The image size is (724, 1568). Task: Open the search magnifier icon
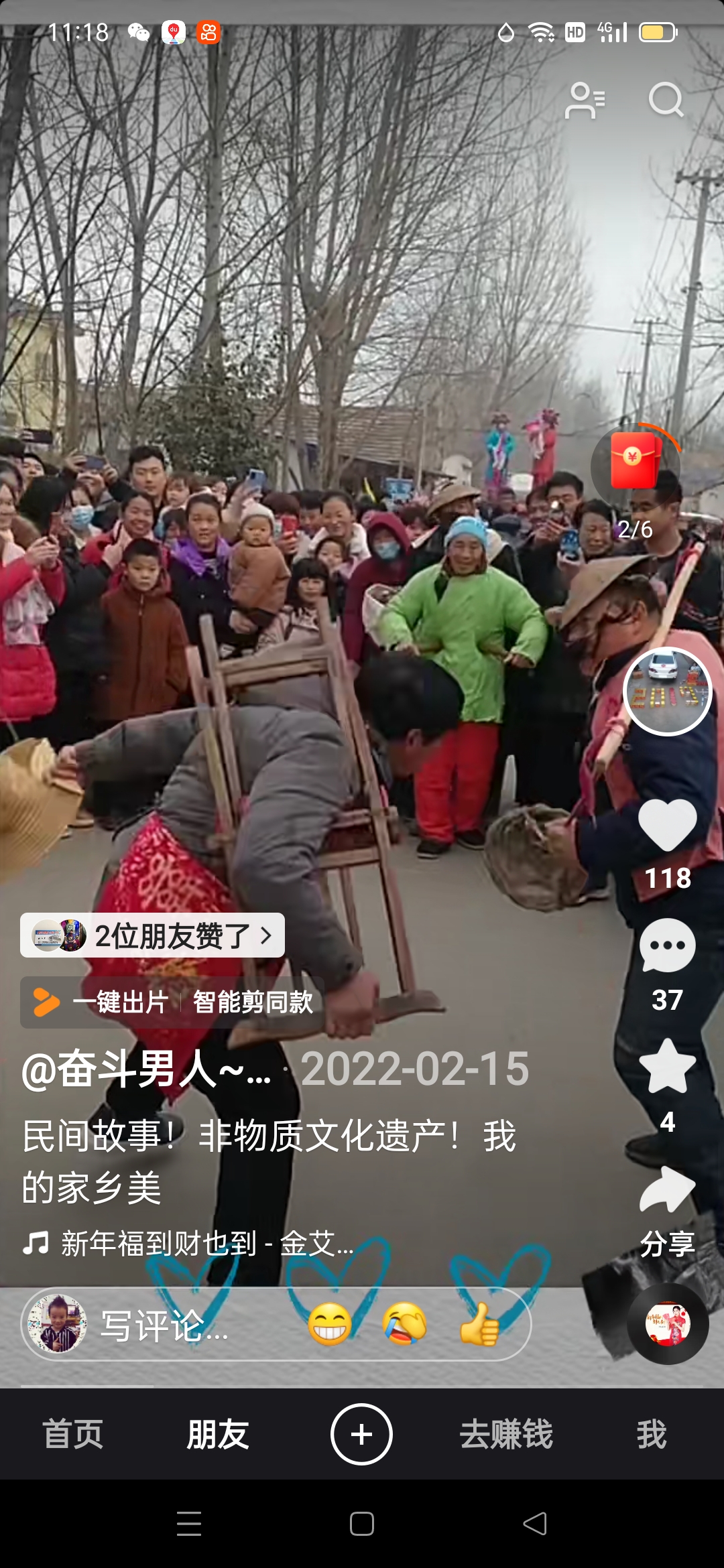[x=666, y=101]
